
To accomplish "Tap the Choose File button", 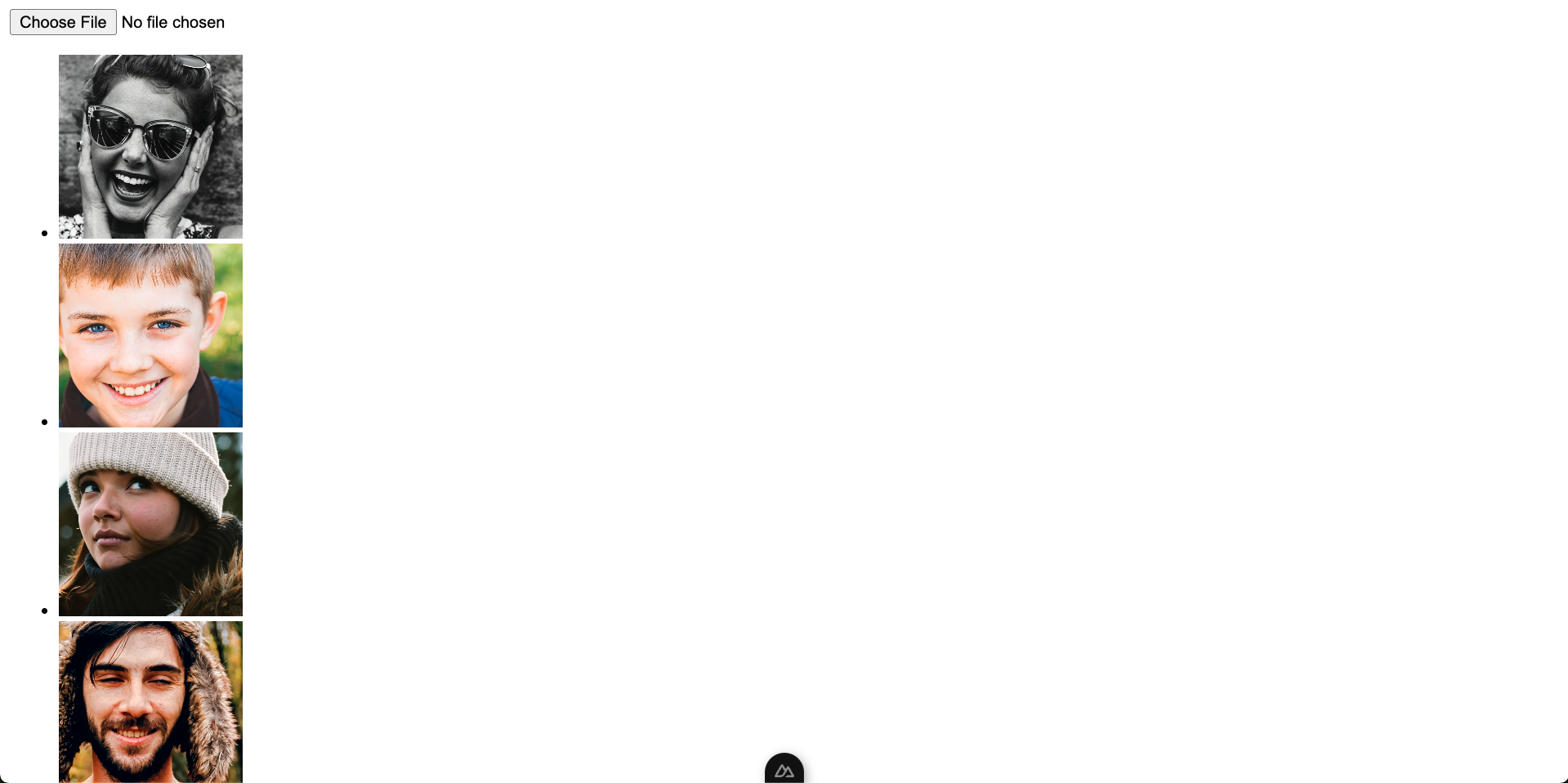I will 63,22.
